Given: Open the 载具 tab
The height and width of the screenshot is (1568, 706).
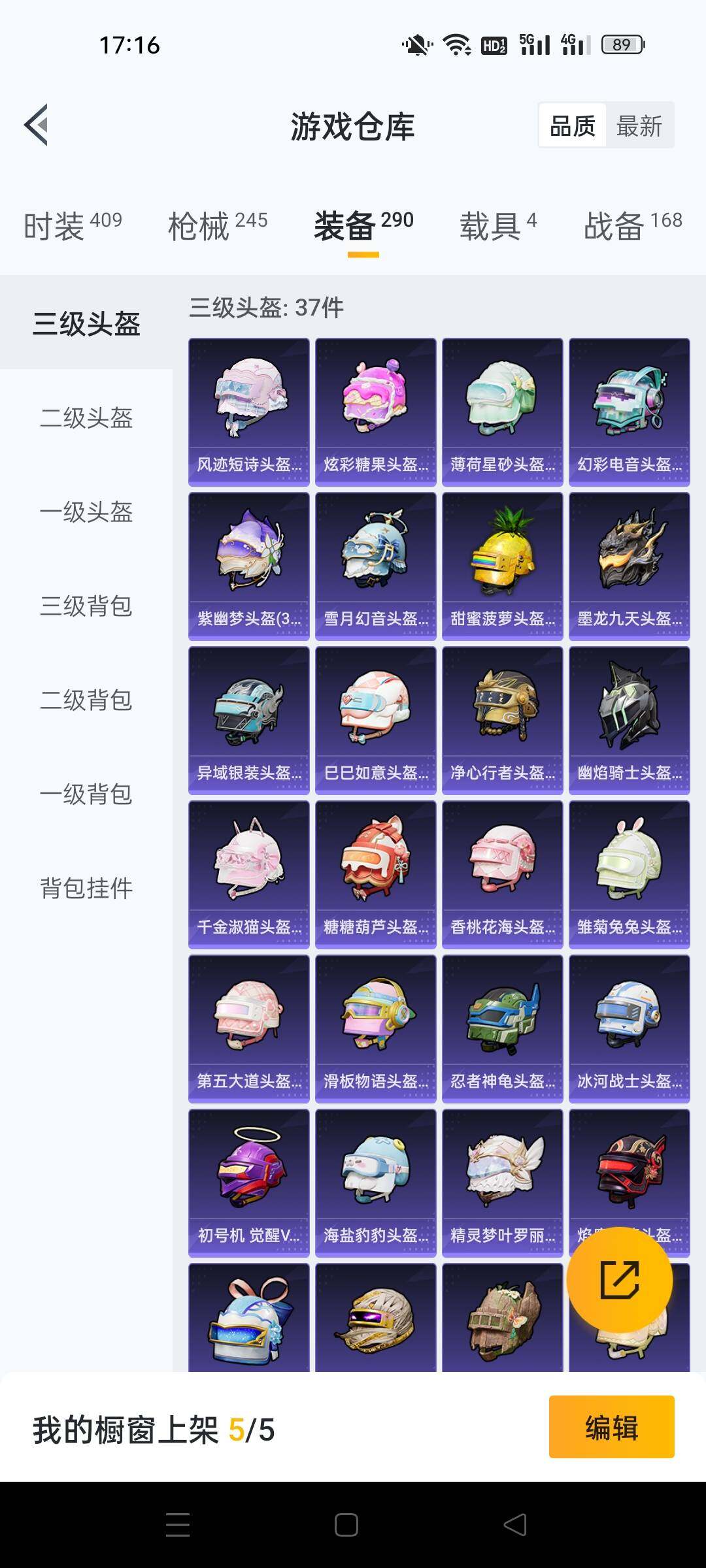Looking at the screenshot, I should [498, 225].
